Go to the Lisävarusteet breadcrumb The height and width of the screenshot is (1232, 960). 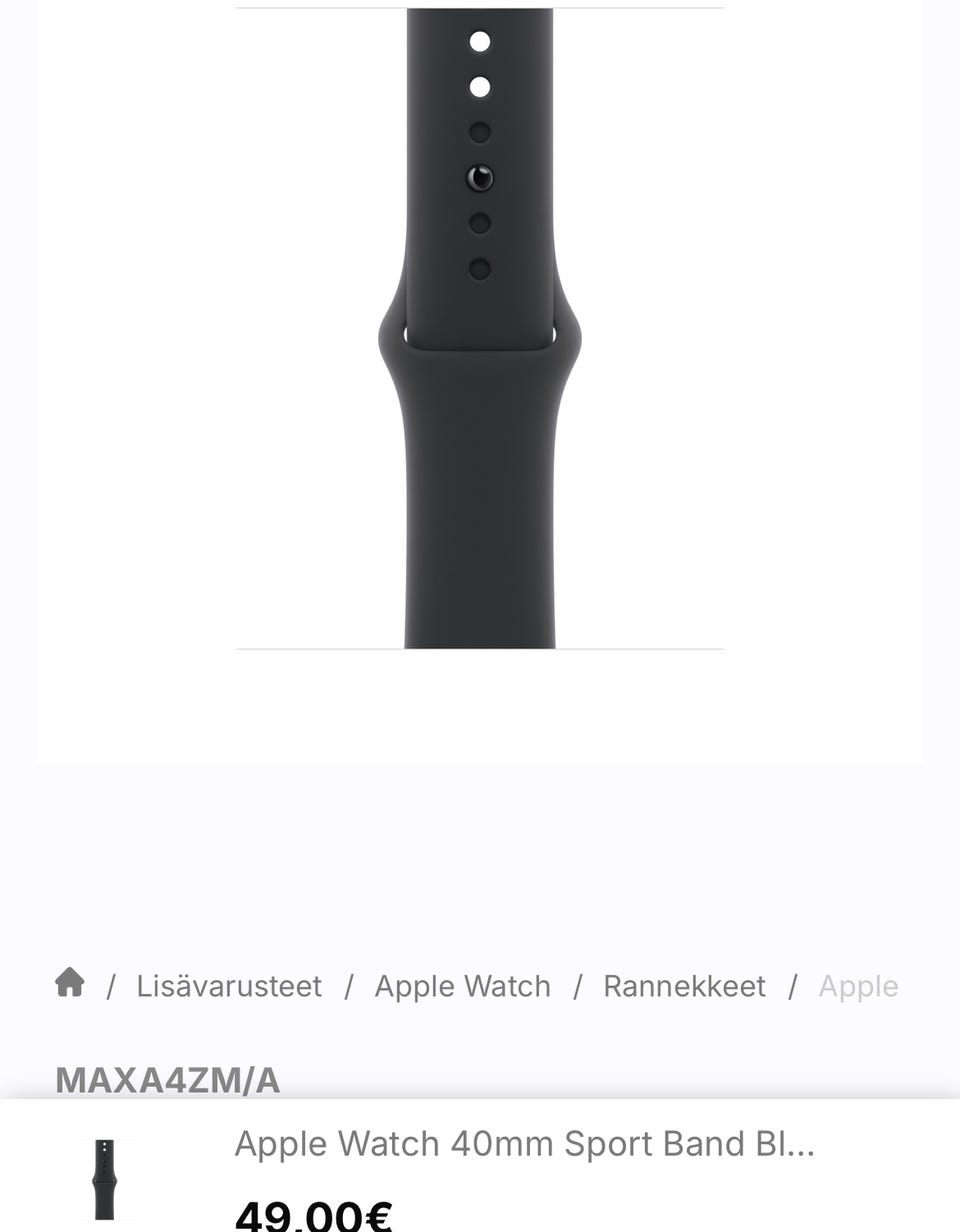pyautogui.click(x=229, y=986)
